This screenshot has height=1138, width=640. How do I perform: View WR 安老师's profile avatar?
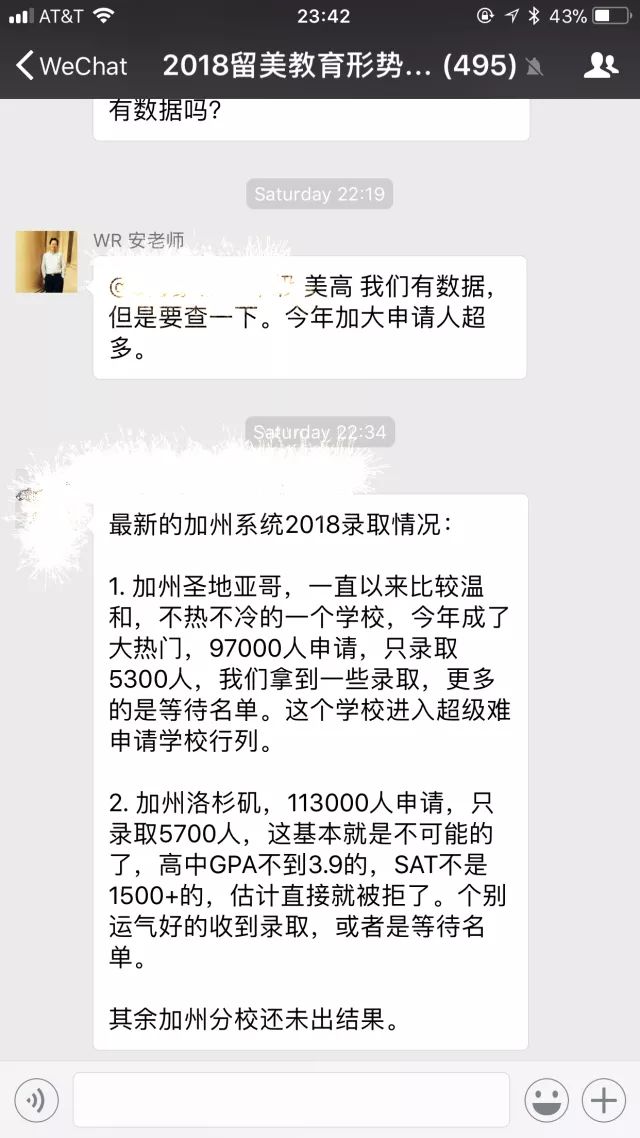(x=46, y=261)
